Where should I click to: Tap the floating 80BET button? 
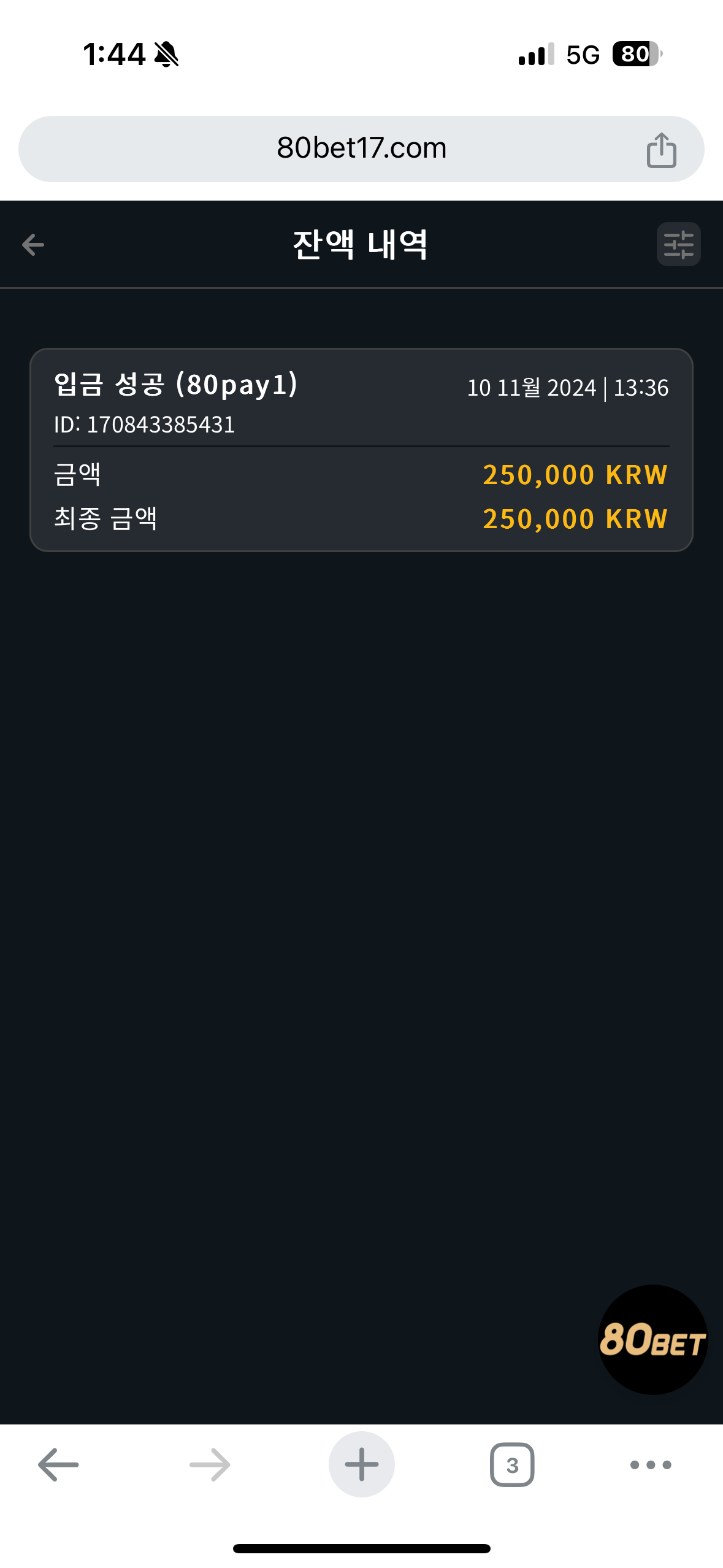click(652, 1339)
